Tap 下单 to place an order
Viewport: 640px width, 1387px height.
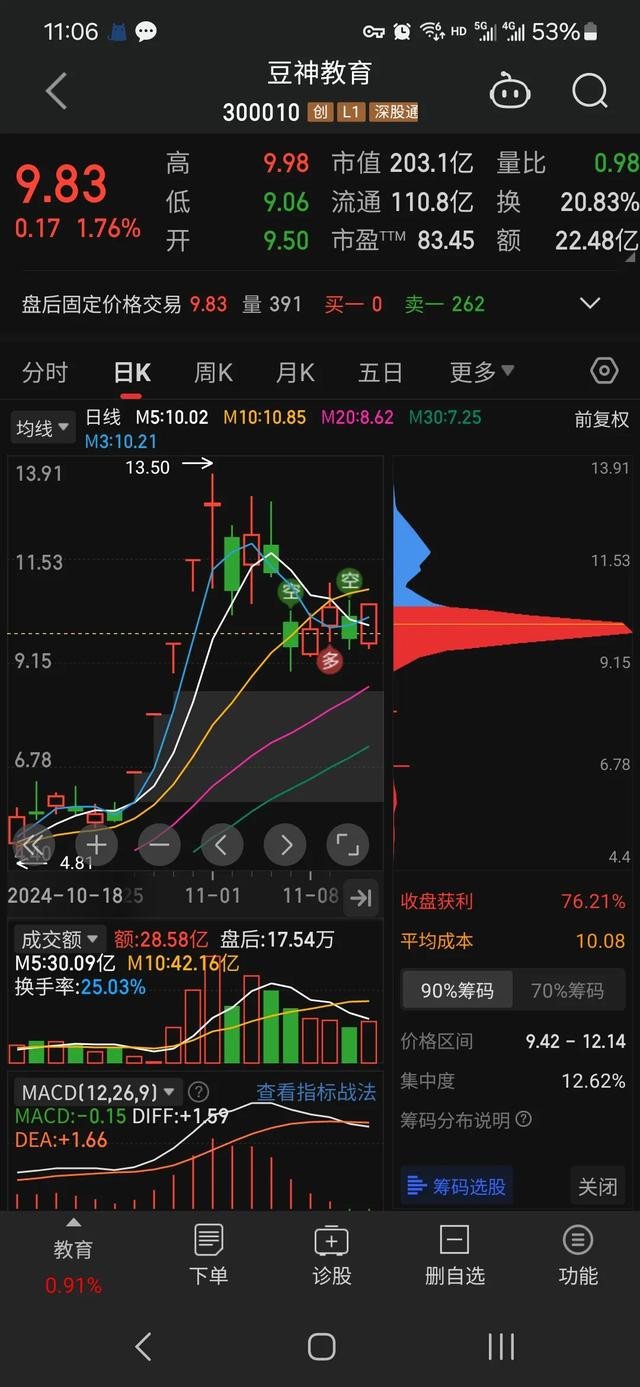click(209, 1254)
